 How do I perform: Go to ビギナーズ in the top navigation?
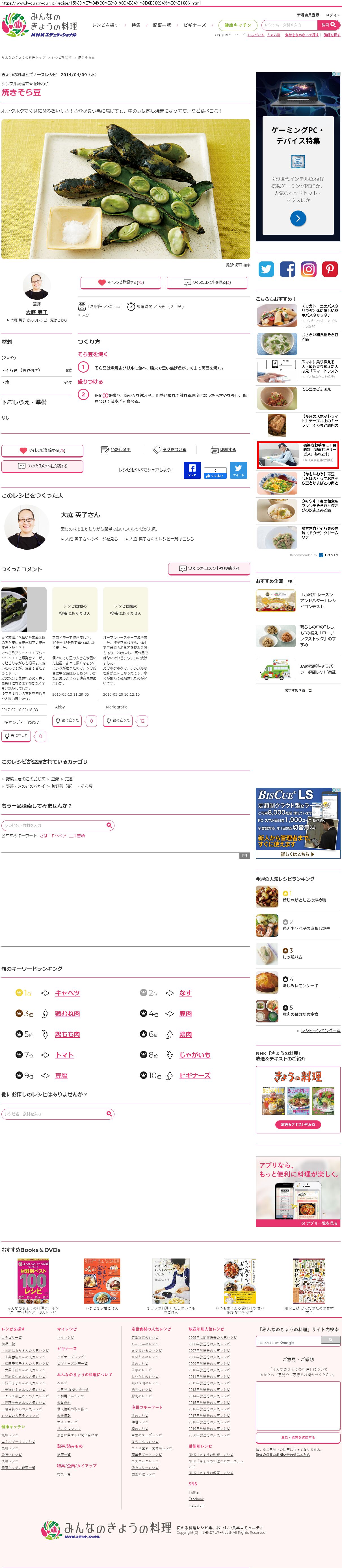195,25
